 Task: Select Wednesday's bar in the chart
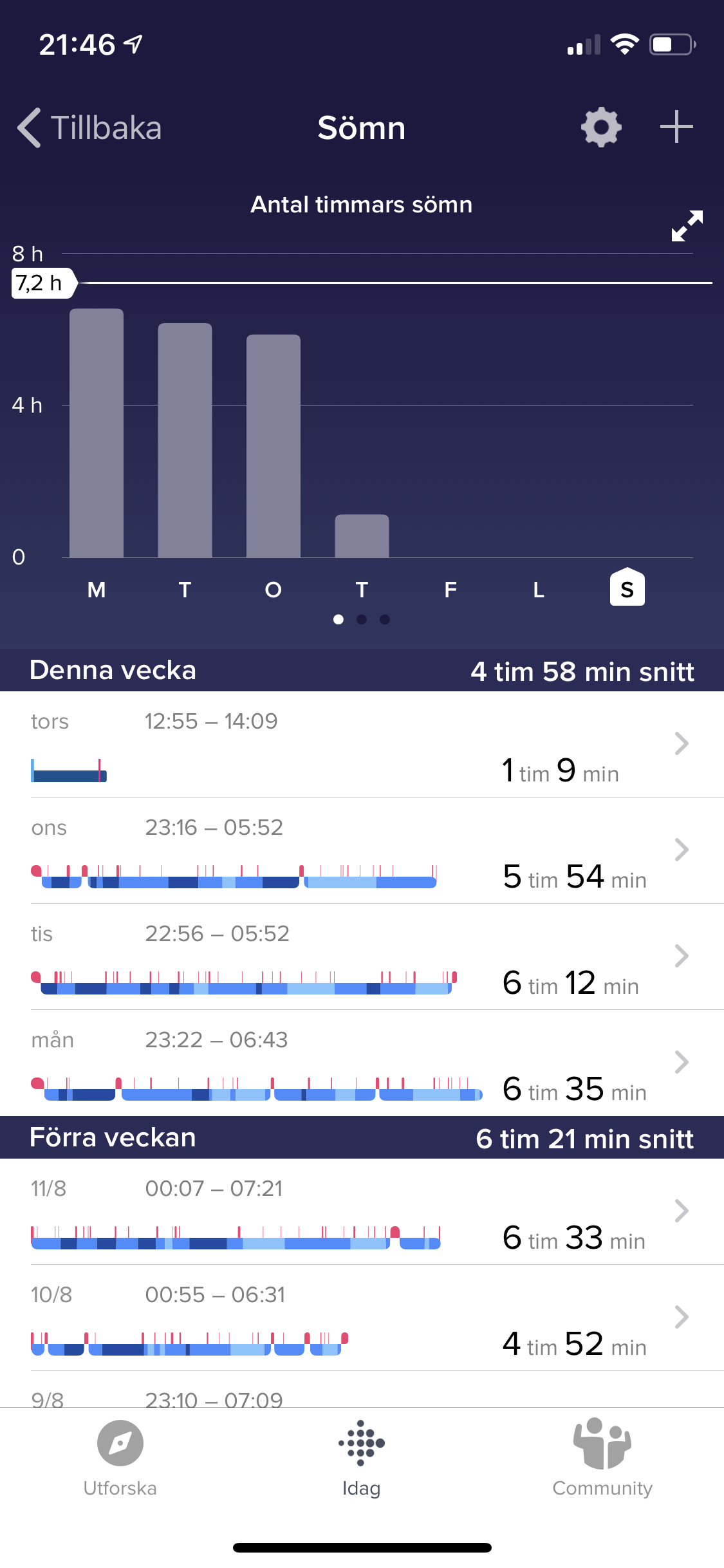(x=274, y=446)
